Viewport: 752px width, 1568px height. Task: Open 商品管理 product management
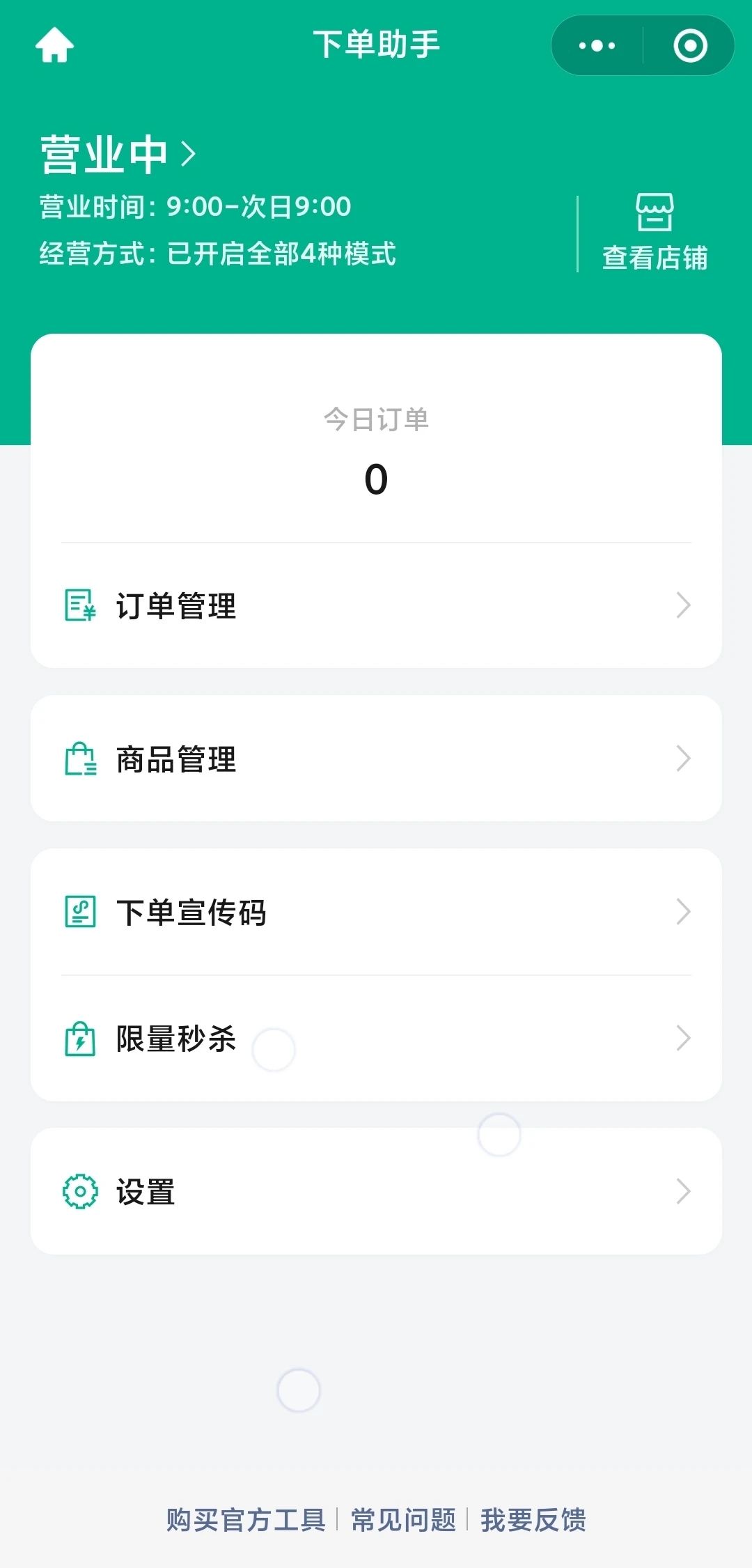click(376, 759)
